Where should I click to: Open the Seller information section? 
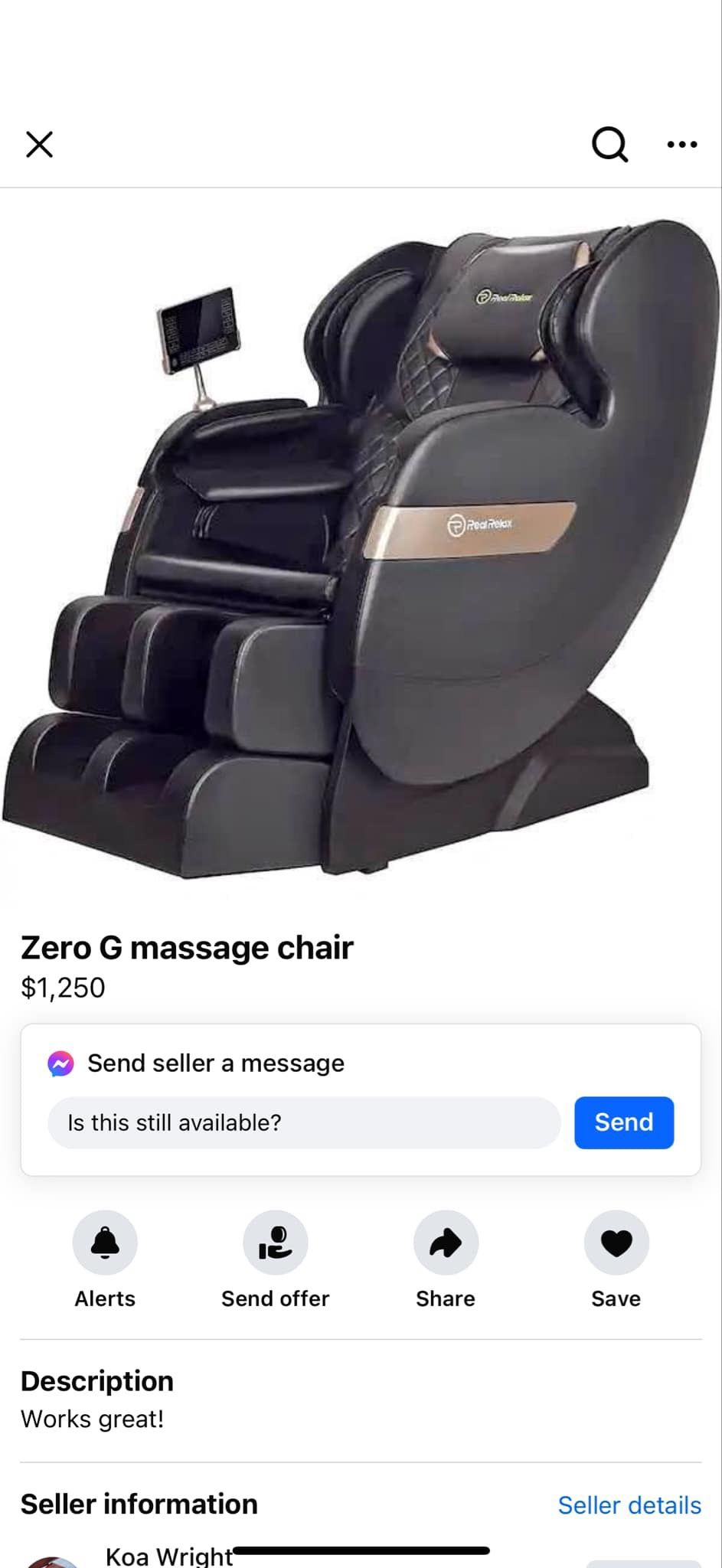pyautogui.click(x=139, y=1504)
